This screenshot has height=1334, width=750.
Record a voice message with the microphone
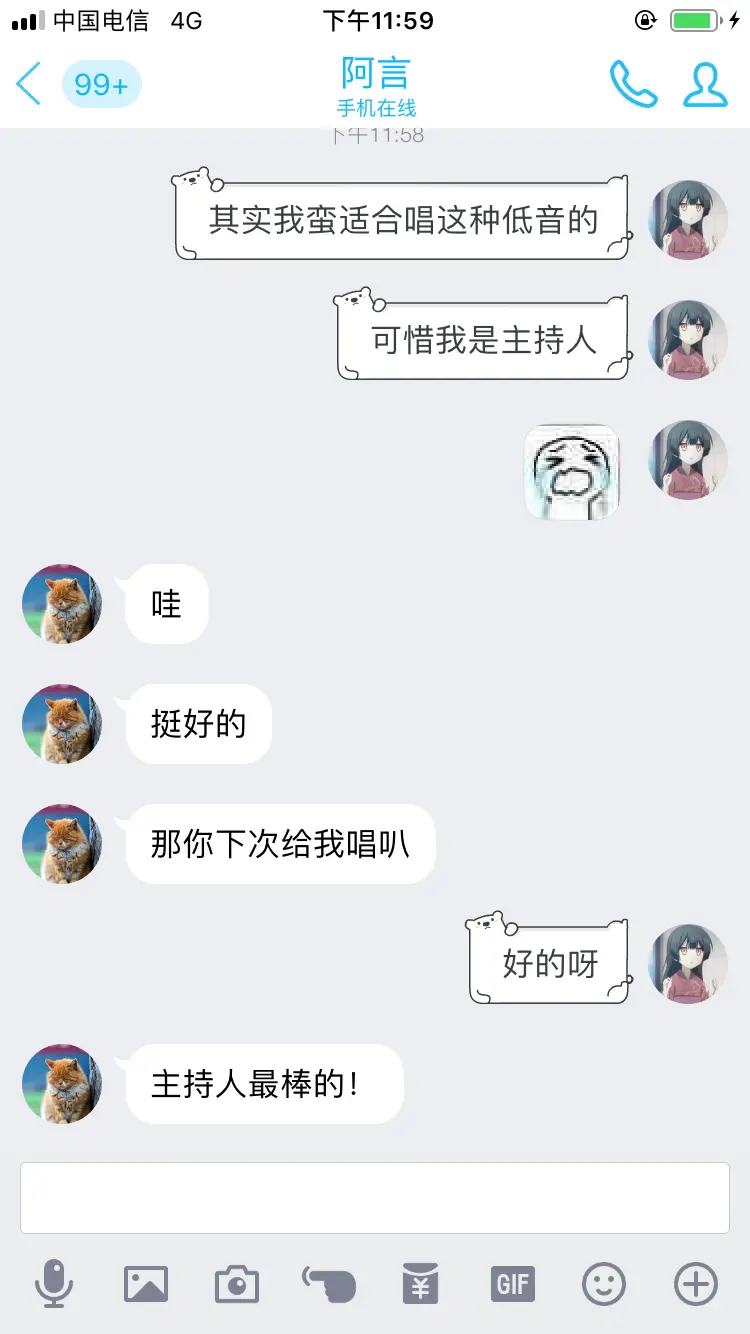(54, 1283)
